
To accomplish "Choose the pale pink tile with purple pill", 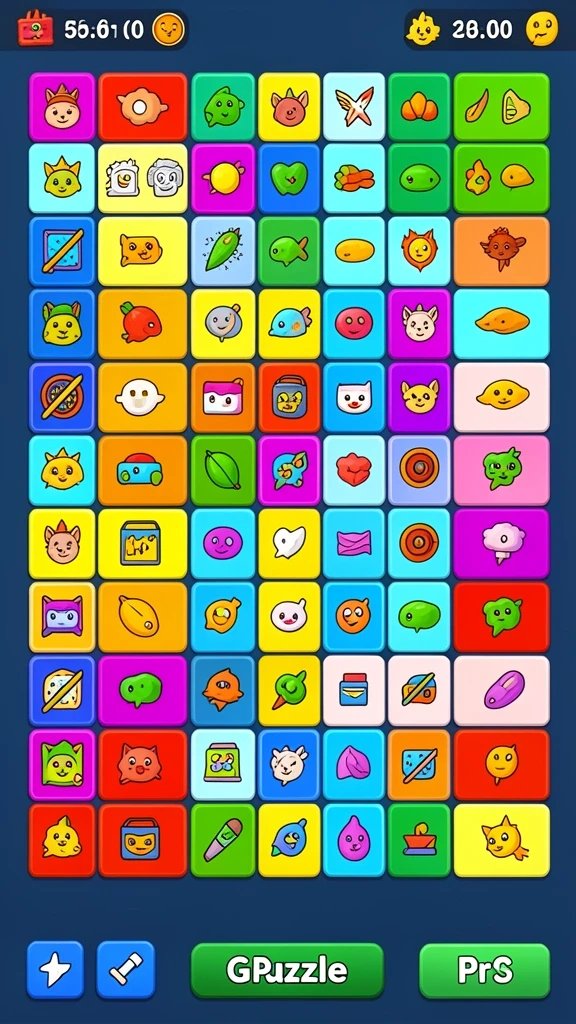I will pyautogui.click(x=502, y=691).
